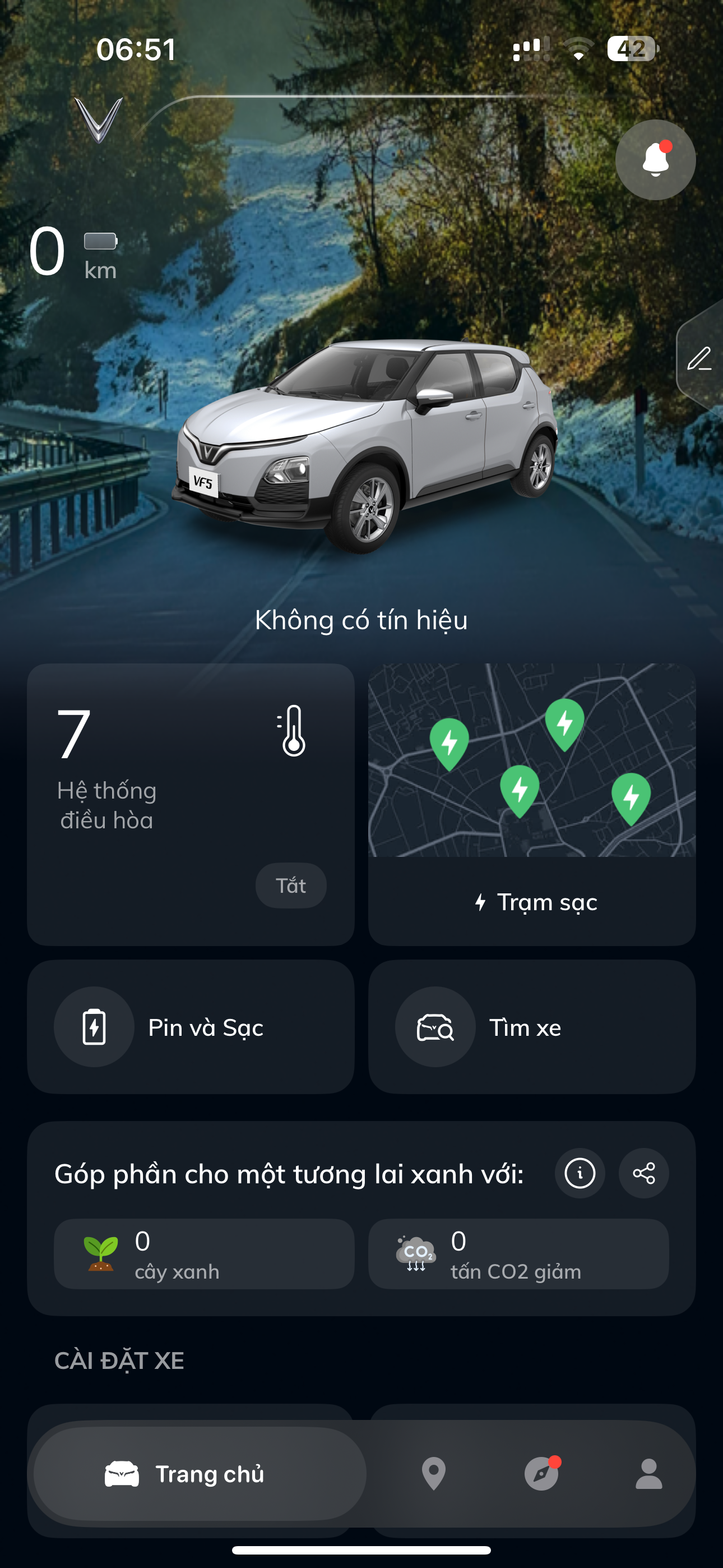Go to the profile tab

[x=648, y=1474]
